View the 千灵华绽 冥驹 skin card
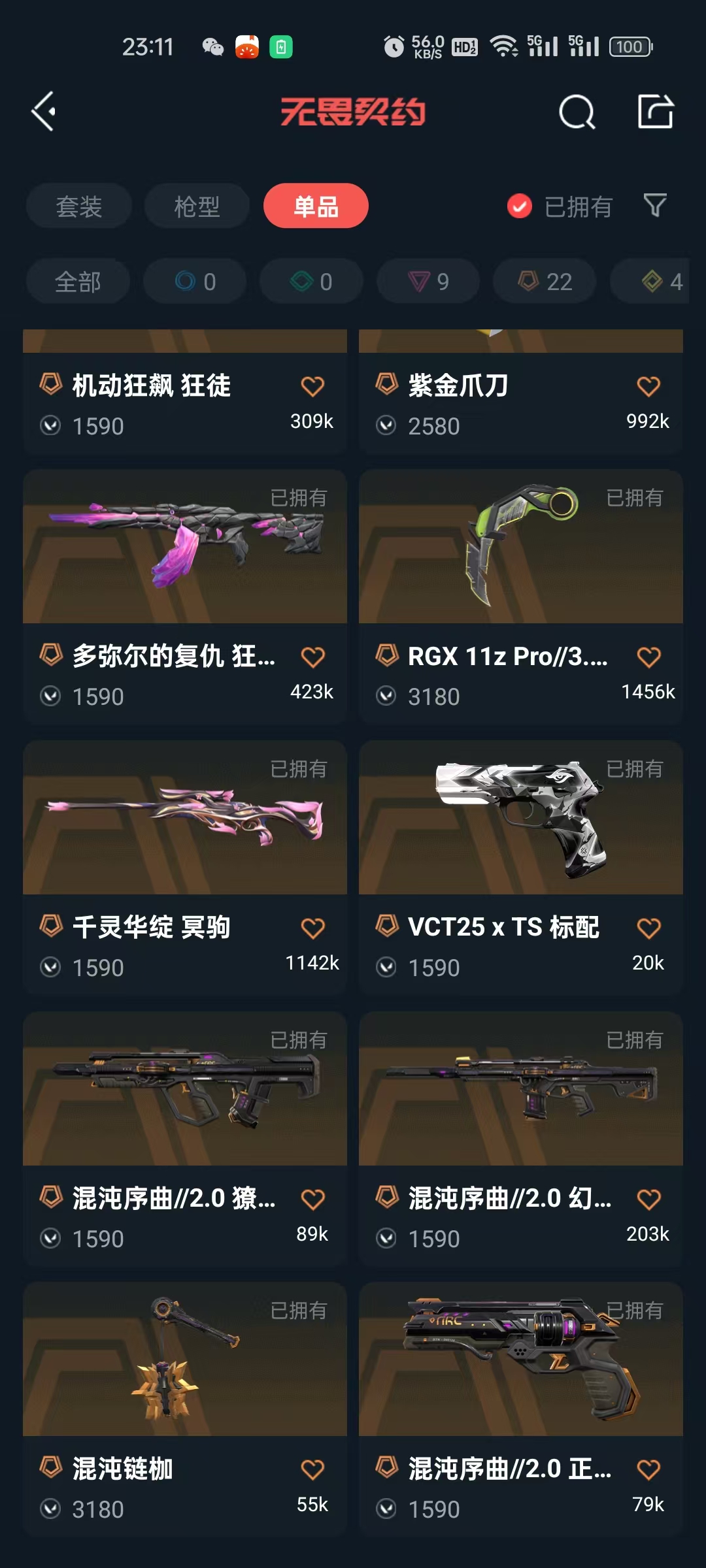This screenshot has height=1568, width=706. [185, 867]
